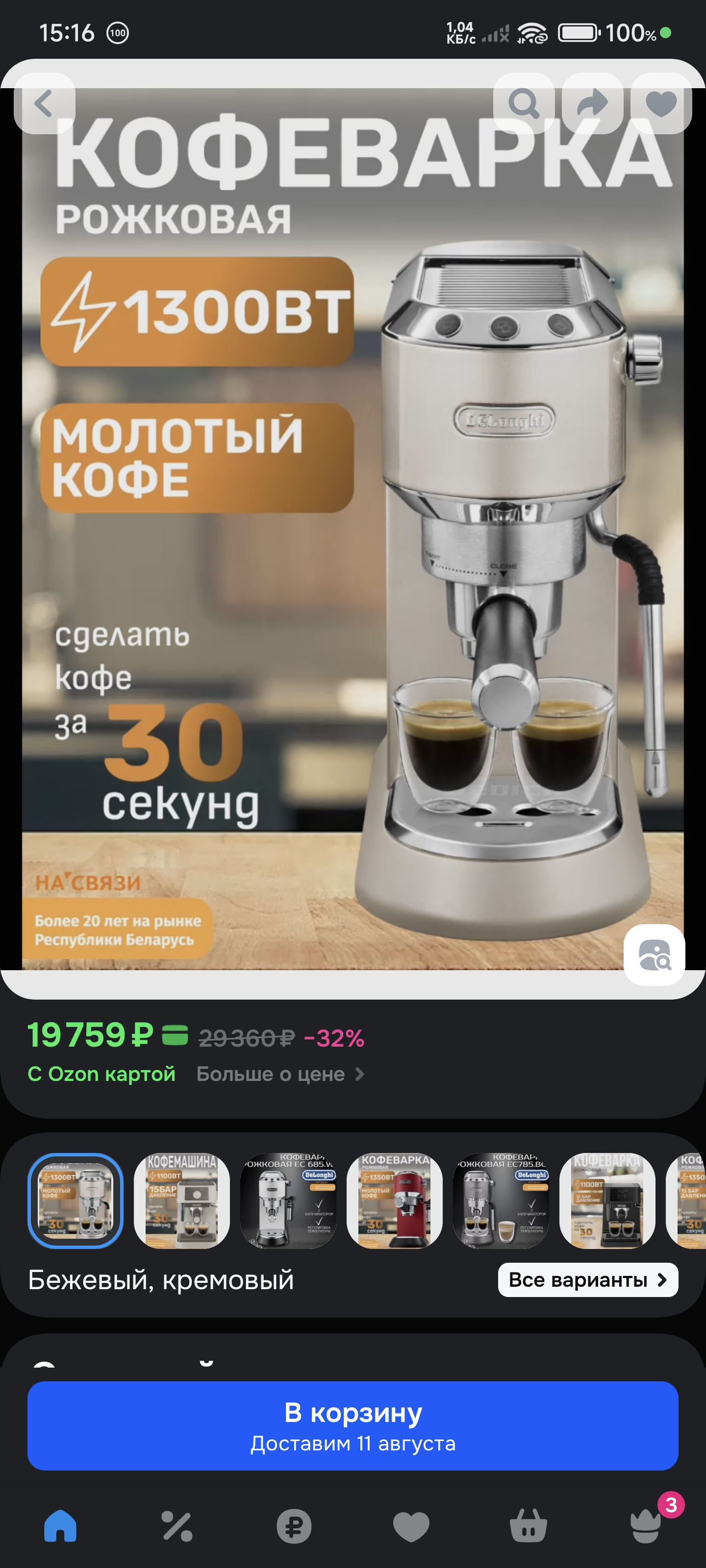This screenshot has width=706, height=1568.
Task: Open search from the magnifier icon
Action: [x=523, y=103]
